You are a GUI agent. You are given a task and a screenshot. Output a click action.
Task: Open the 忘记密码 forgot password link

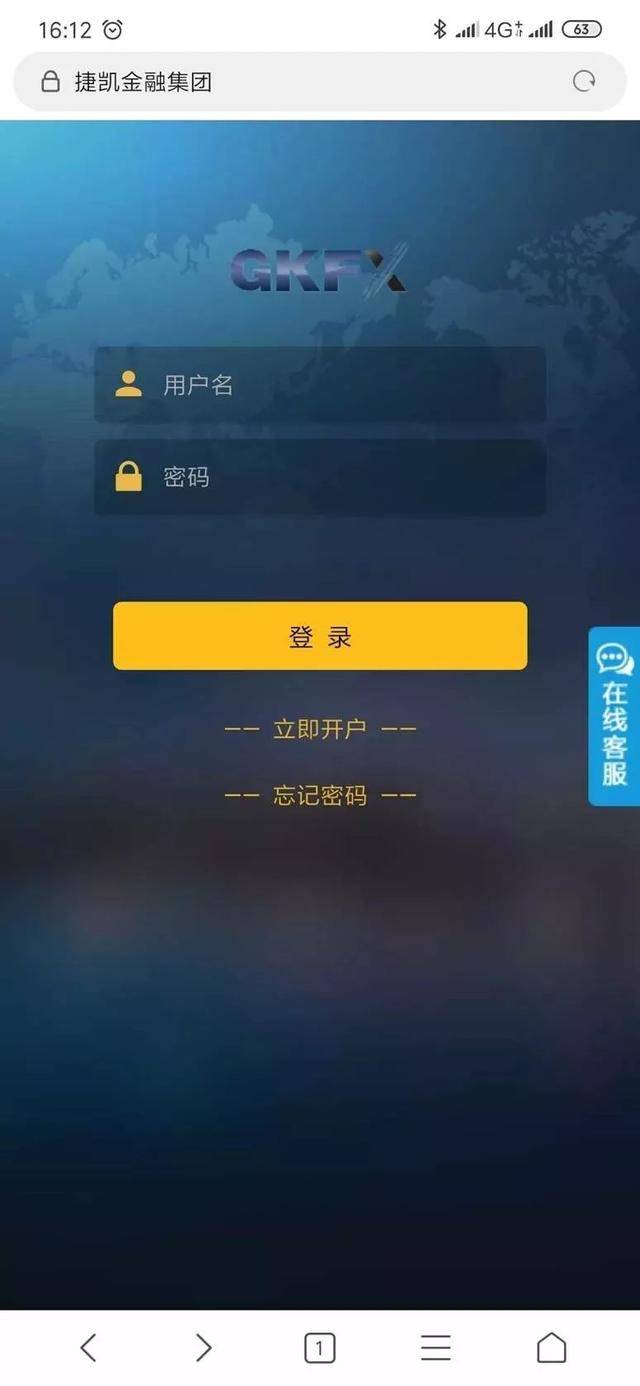[320, 796]
